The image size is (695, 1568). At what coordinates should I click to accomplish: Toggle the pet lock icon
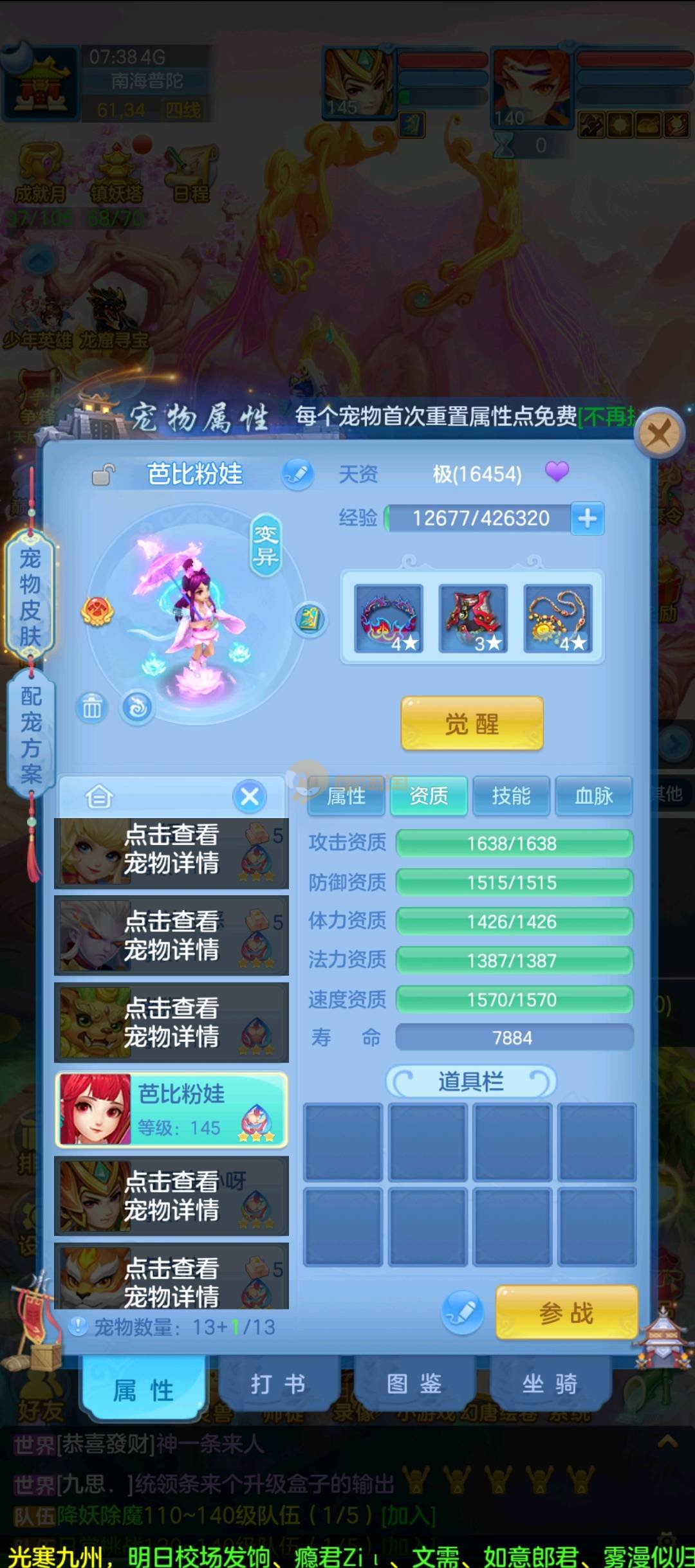(x=103, y=475)
